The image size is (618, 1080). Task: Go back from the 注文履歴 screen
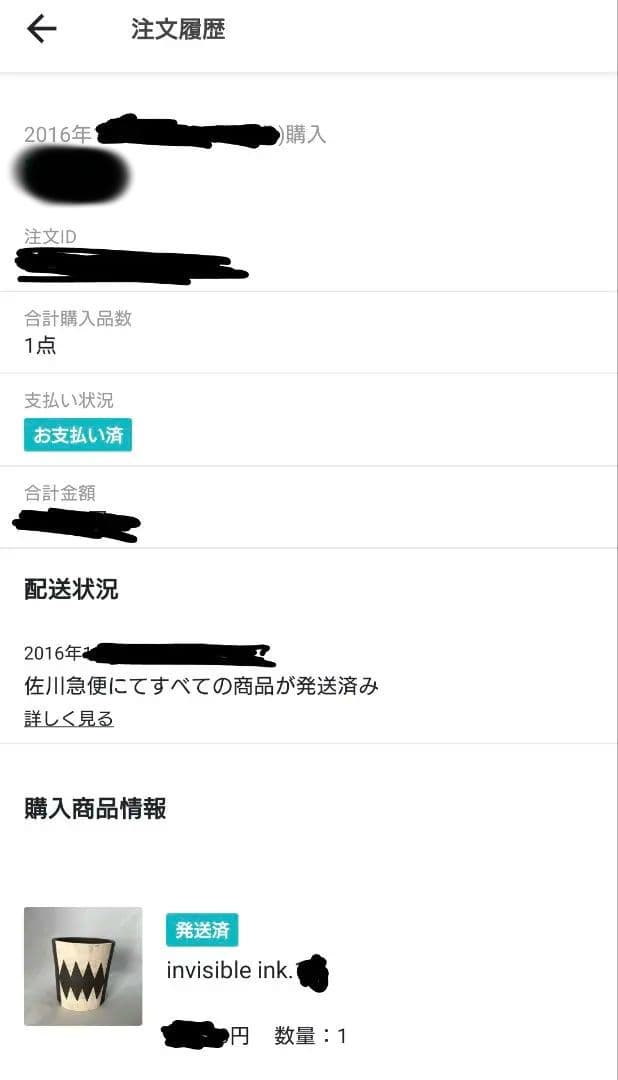click(x=42, y=29)
